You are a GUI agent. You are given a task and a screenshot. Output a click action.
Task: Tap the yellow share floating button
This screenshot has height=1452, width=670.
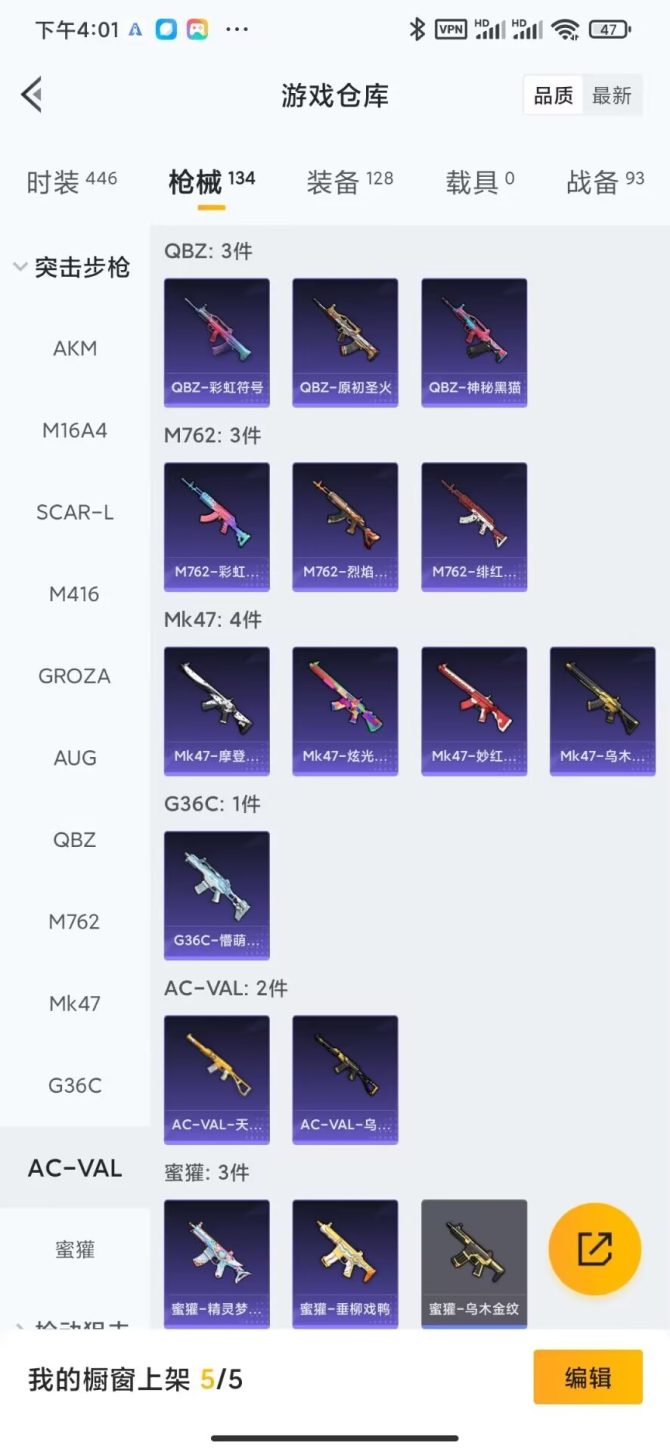tap(594, 1248)
